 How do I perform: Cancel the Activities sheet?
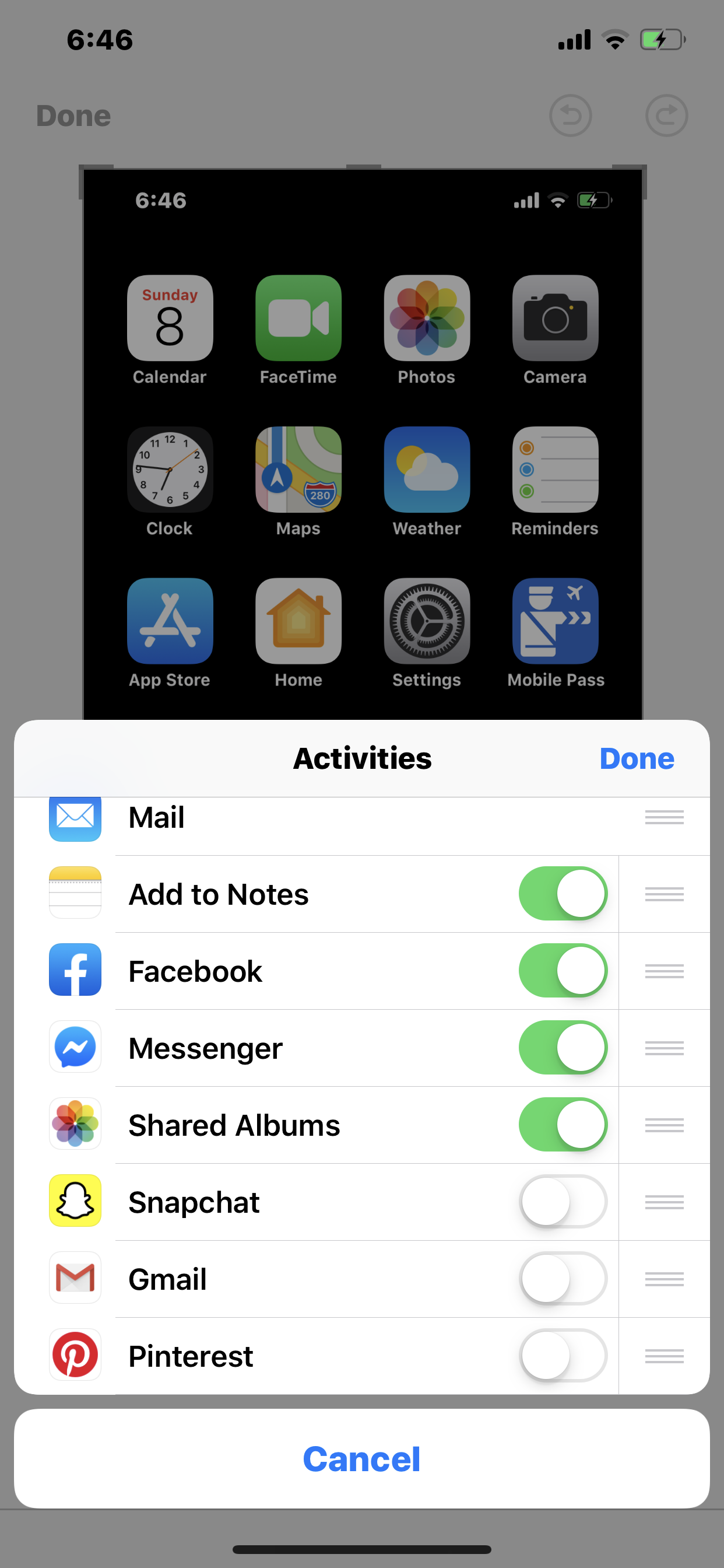tap(361, 1458)
